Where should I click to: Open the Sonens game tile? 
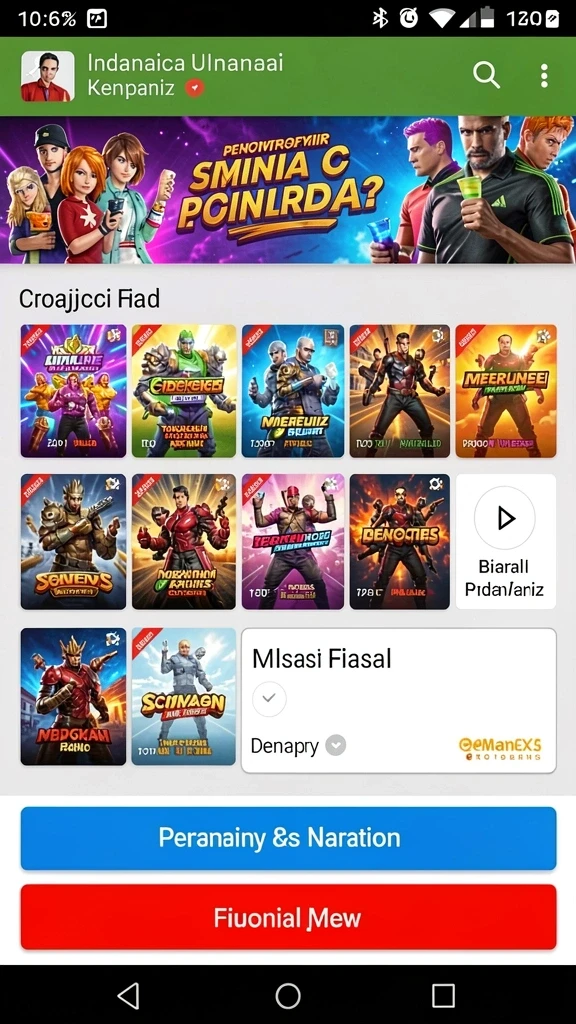[73, 542]
